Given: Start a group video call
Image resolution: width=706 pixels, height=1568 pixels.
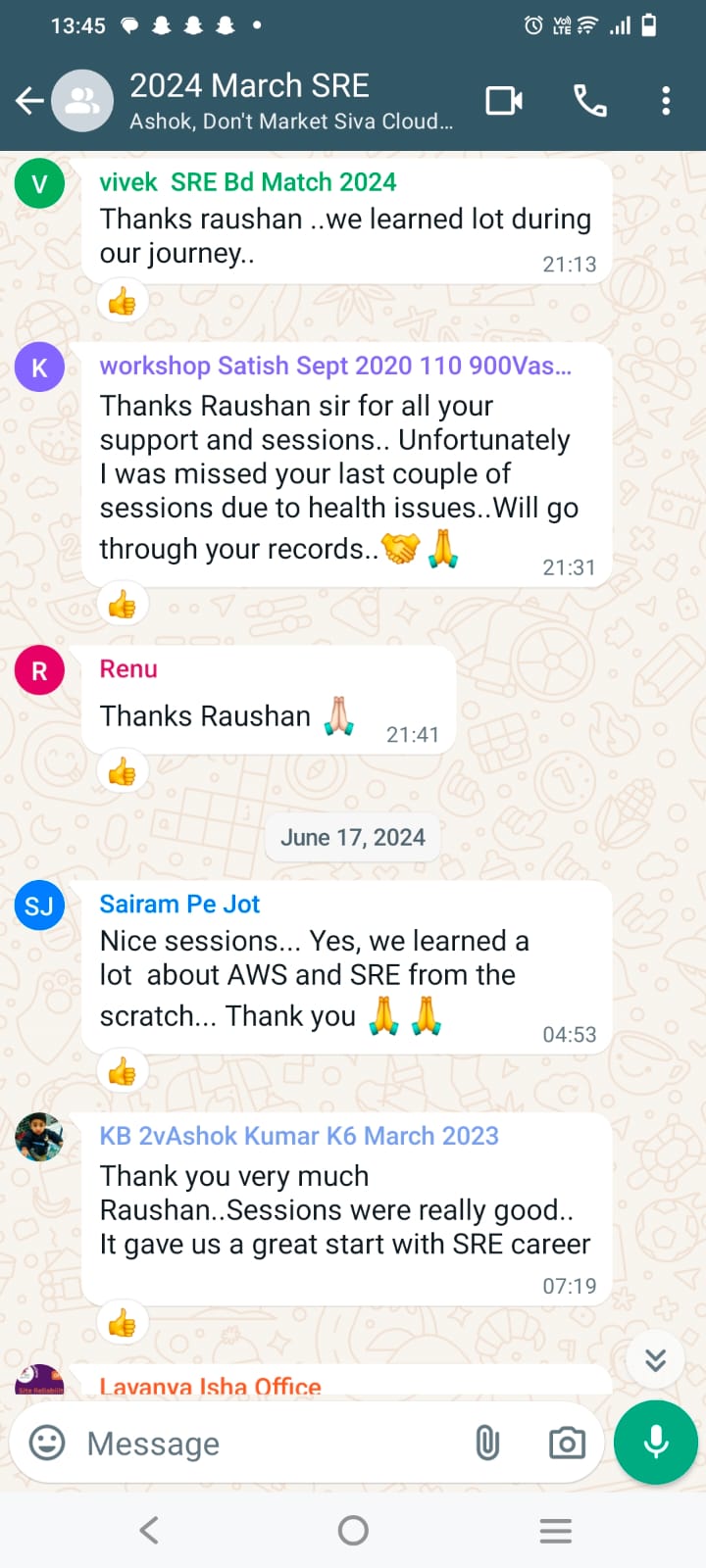Looking at the screenshot, I should tap(504, 100).
